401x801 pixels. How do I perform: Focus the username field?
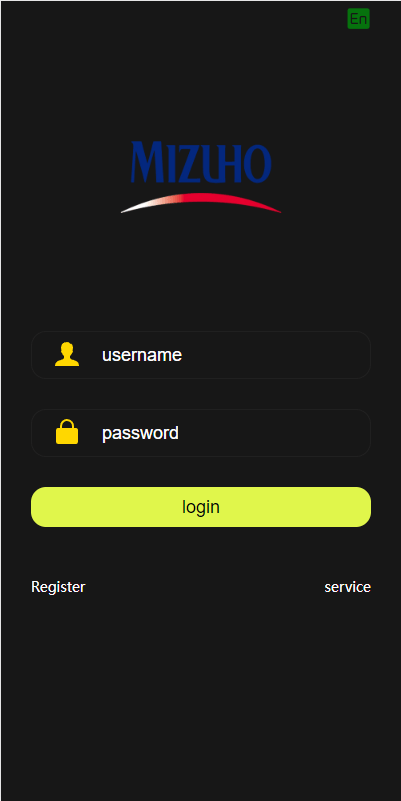coord(201,355)
